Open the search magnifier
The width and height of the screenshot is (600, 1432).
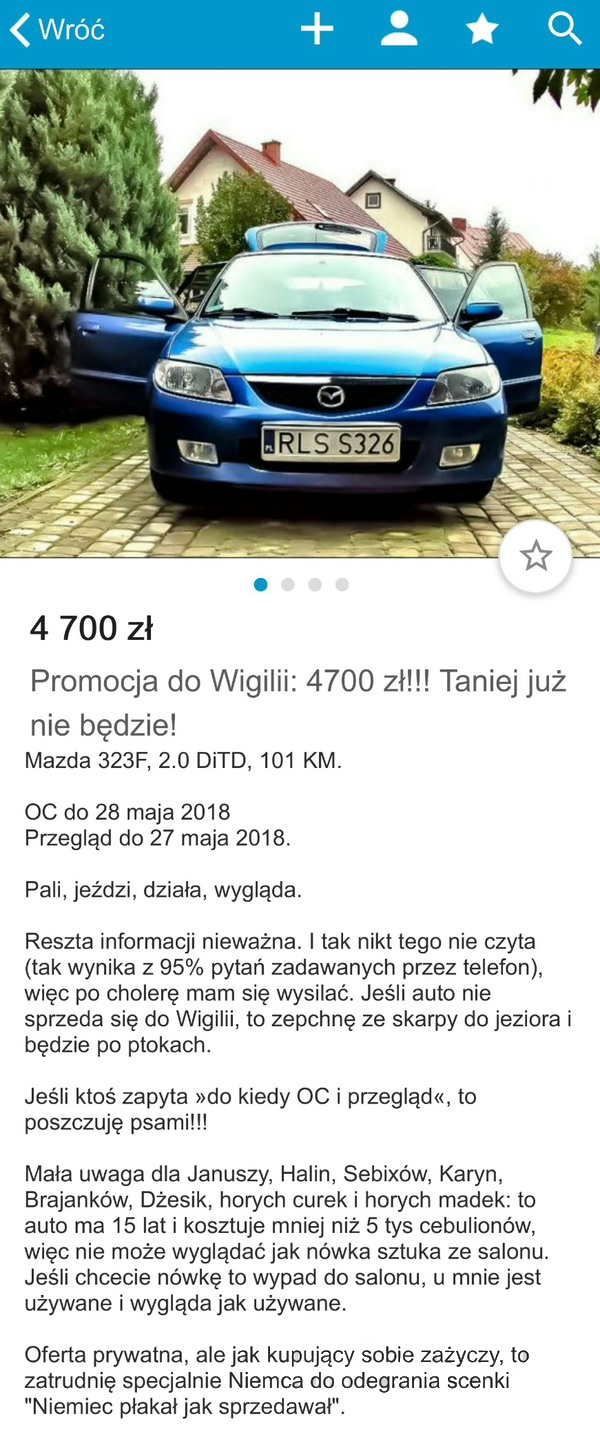tap(565, 30)
